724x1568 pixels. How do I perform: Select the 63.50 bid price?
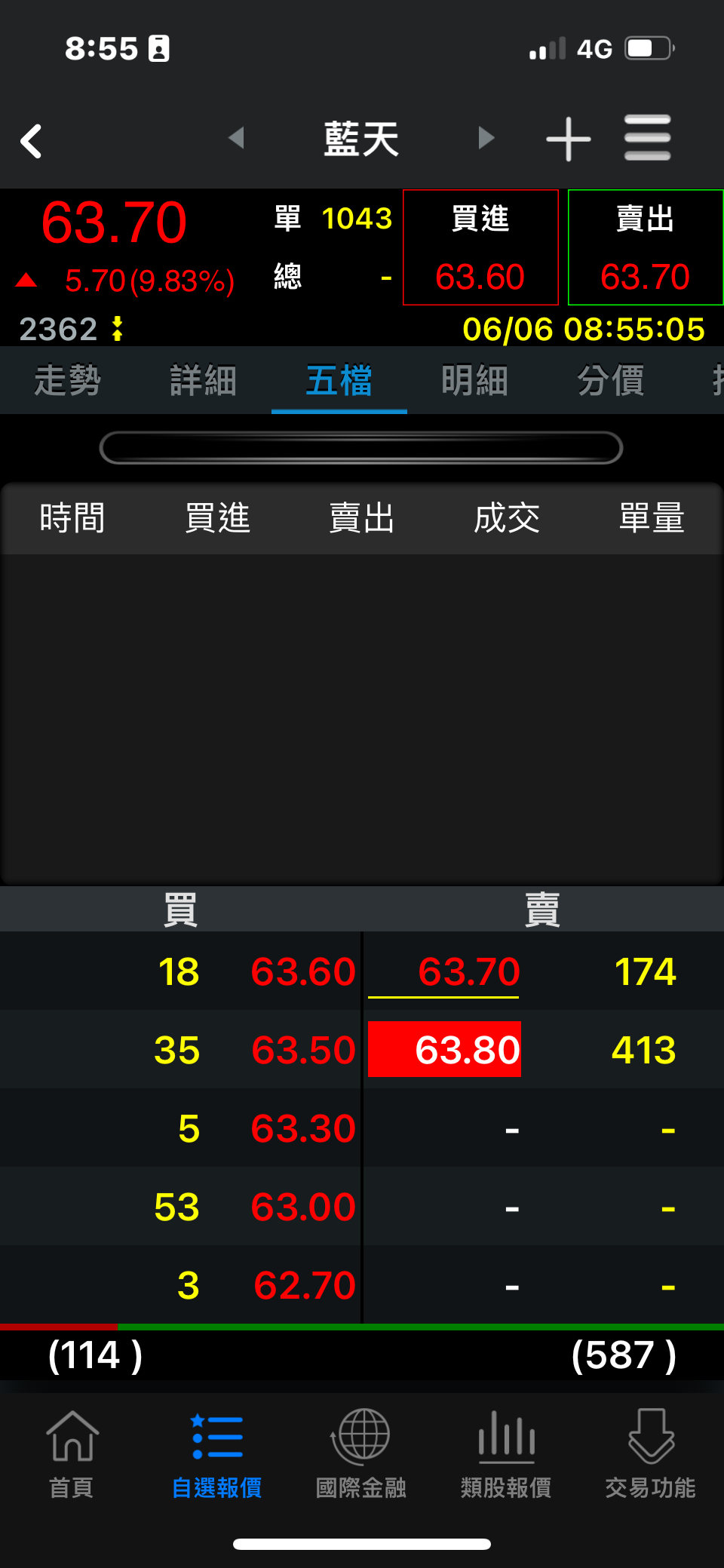[303, 1050]
